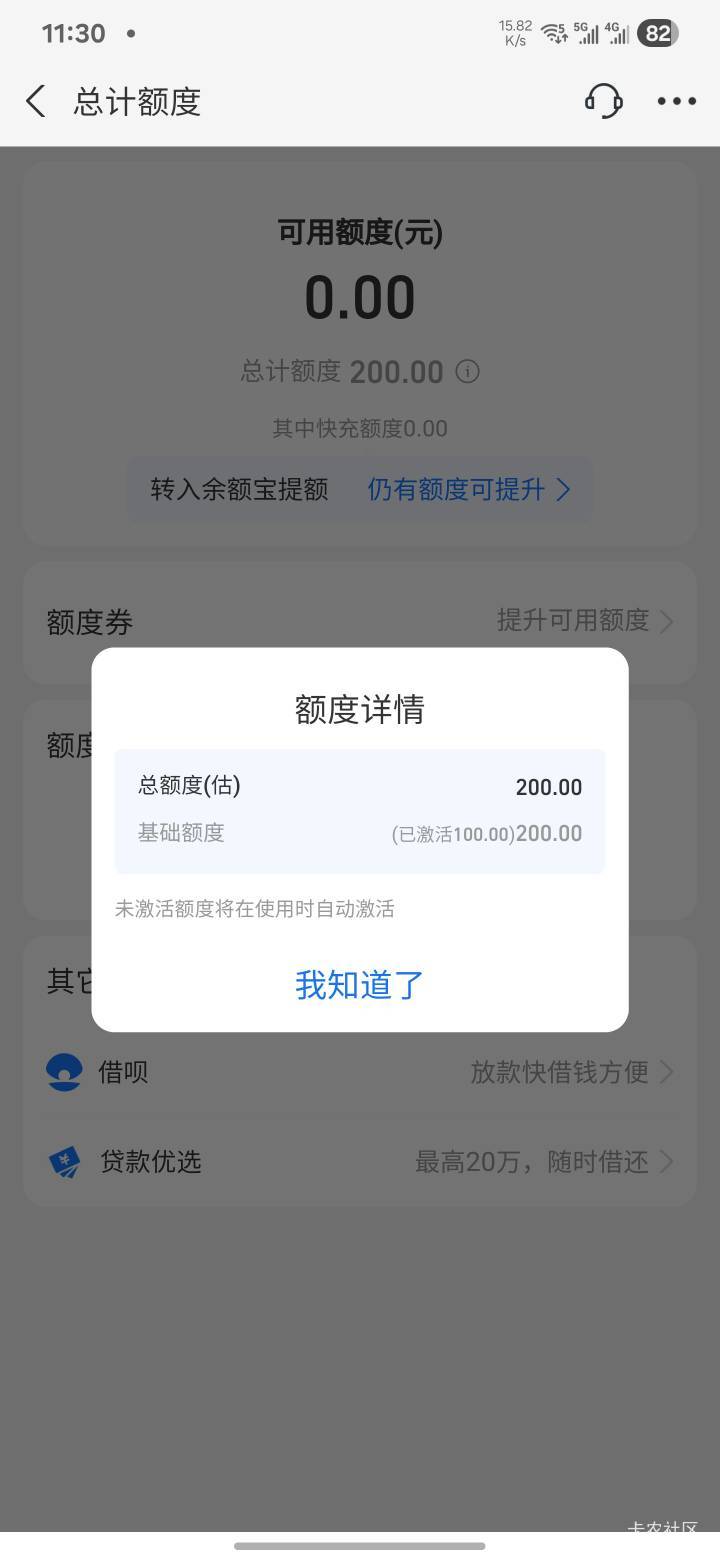Open 借呗 loan service

(360, 1073)
